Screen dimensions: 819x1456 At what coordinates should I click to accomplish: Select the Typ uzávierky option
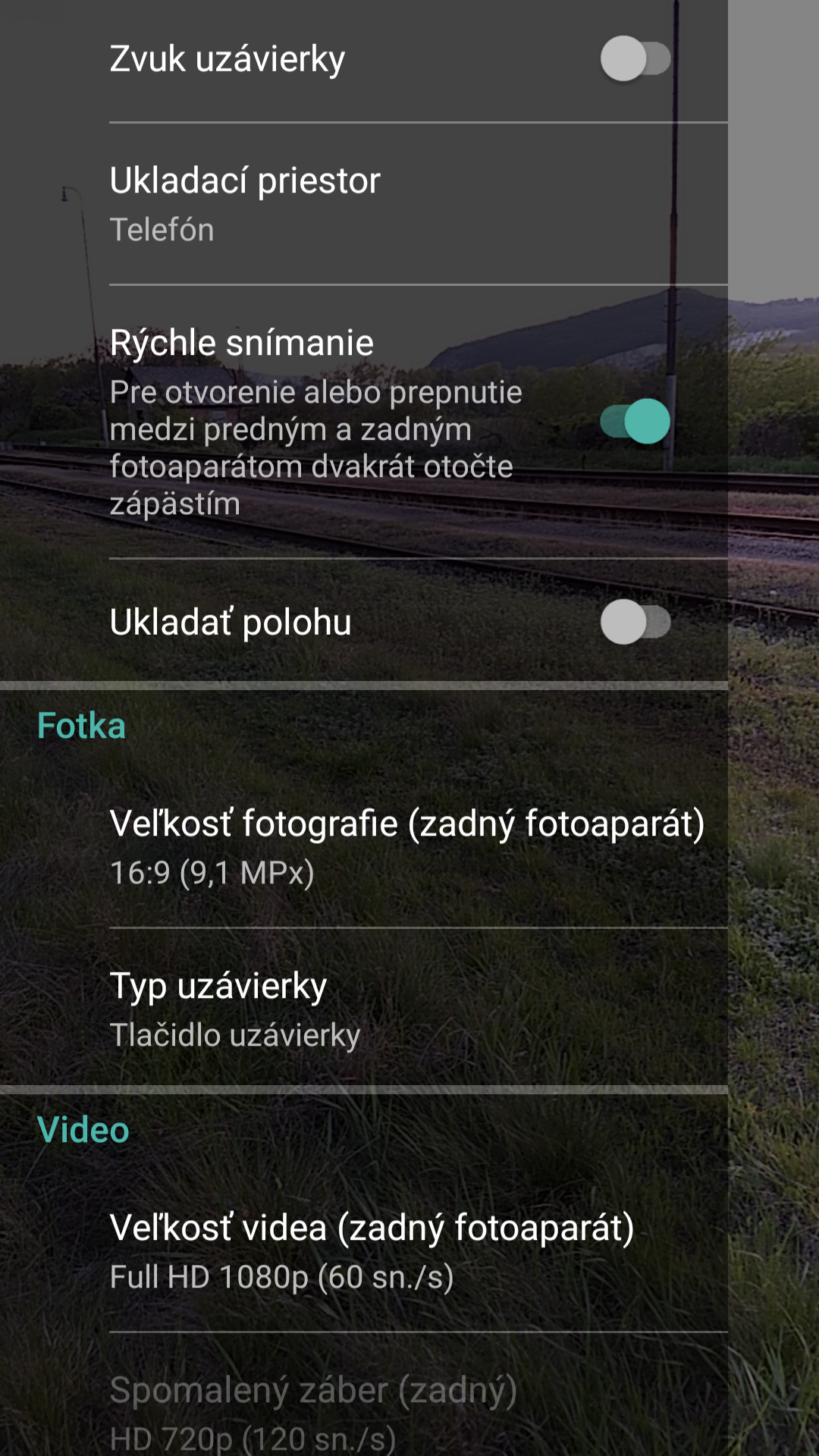pos(364,1009)
